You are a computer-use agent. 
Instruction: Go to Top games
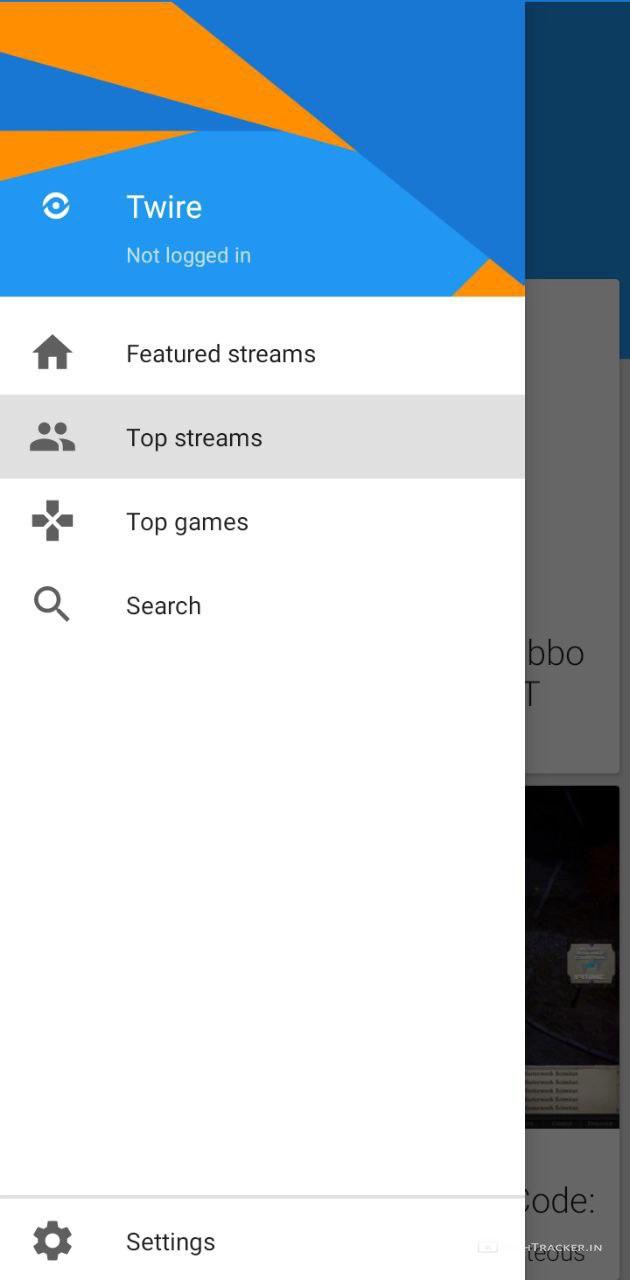[x=187, y=522]
